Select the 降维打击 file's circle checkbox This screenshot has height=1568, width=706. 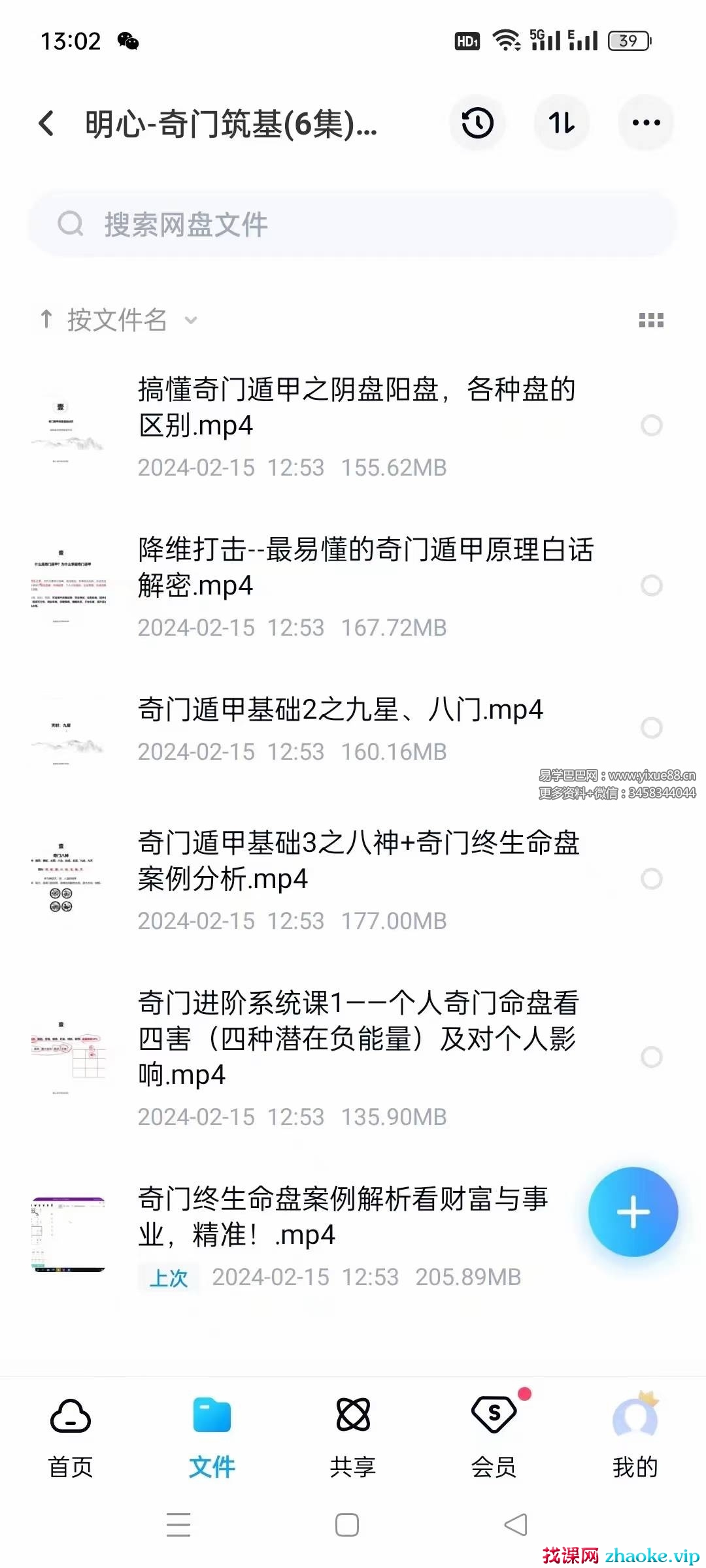651,585
